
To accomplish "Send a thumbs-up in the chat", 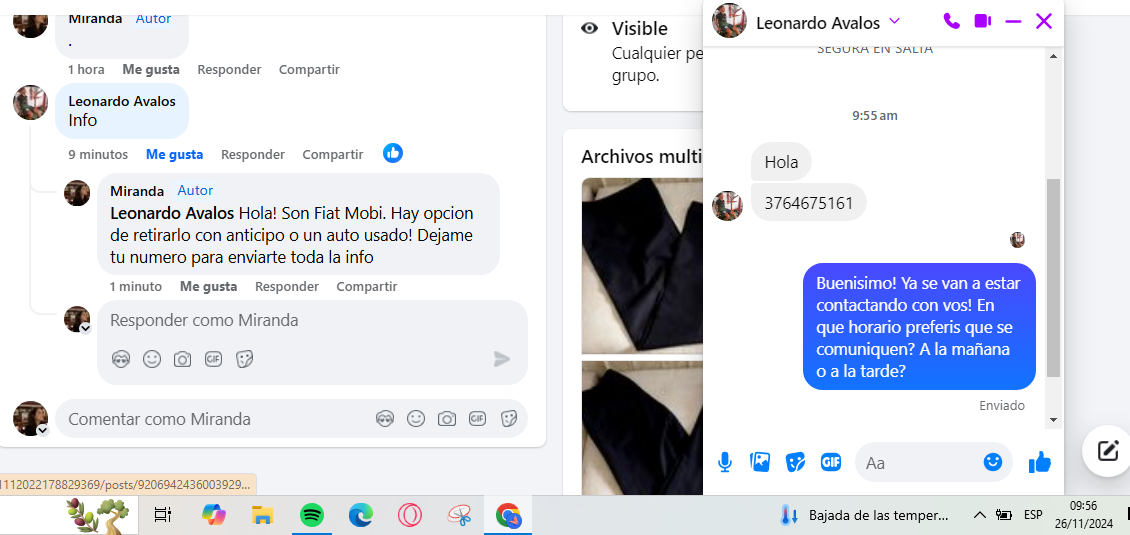I will coord(1040,462).
